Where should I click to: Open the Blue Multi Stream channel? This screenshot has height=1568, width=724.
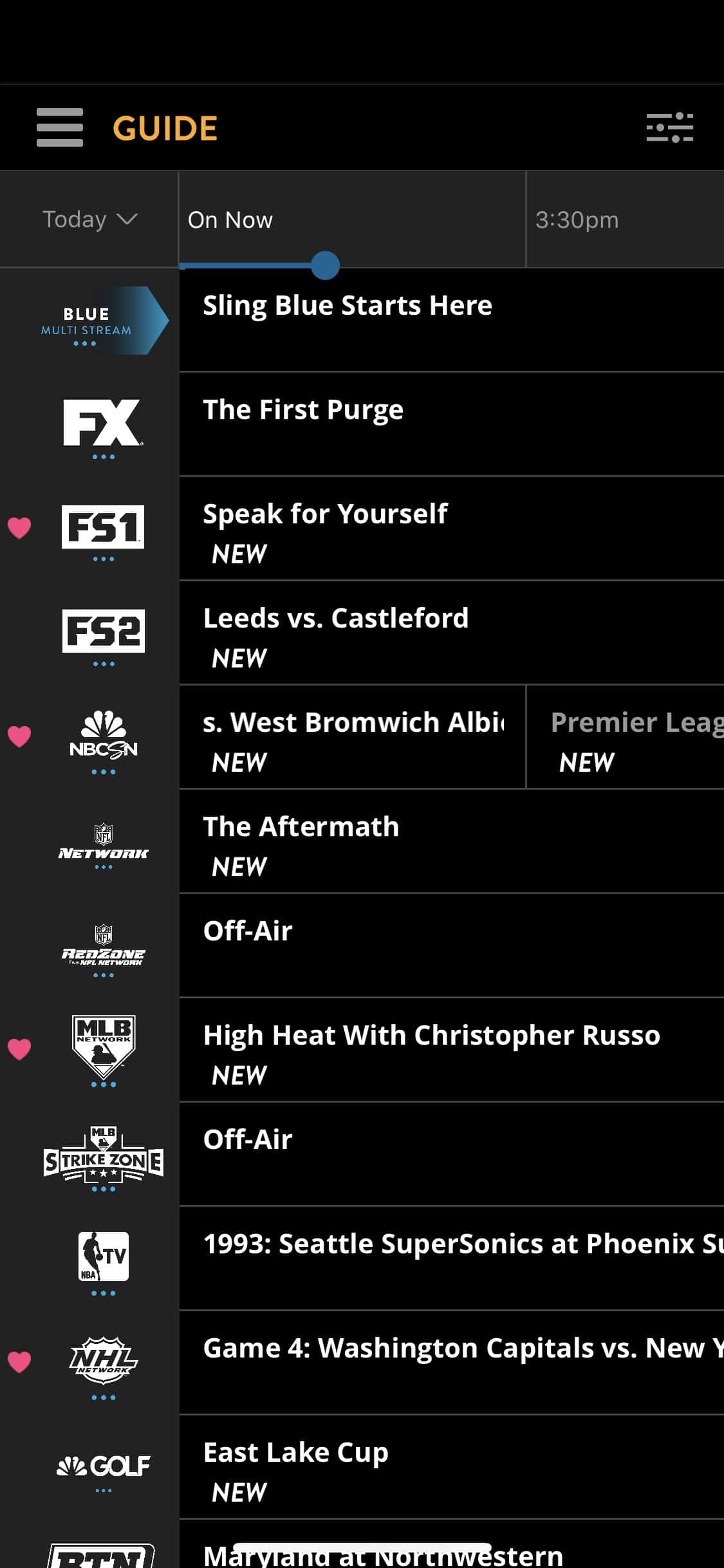pos(97,321)
